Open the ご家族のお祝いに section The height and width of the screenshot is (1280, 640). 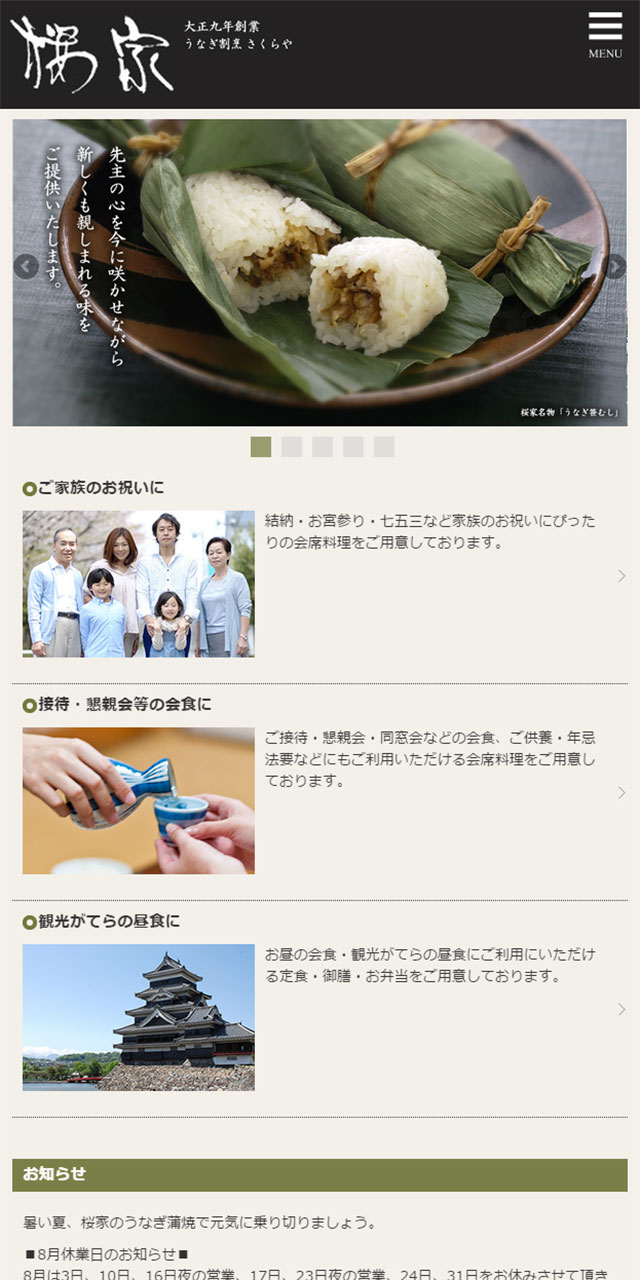click(x=320, y=575)
